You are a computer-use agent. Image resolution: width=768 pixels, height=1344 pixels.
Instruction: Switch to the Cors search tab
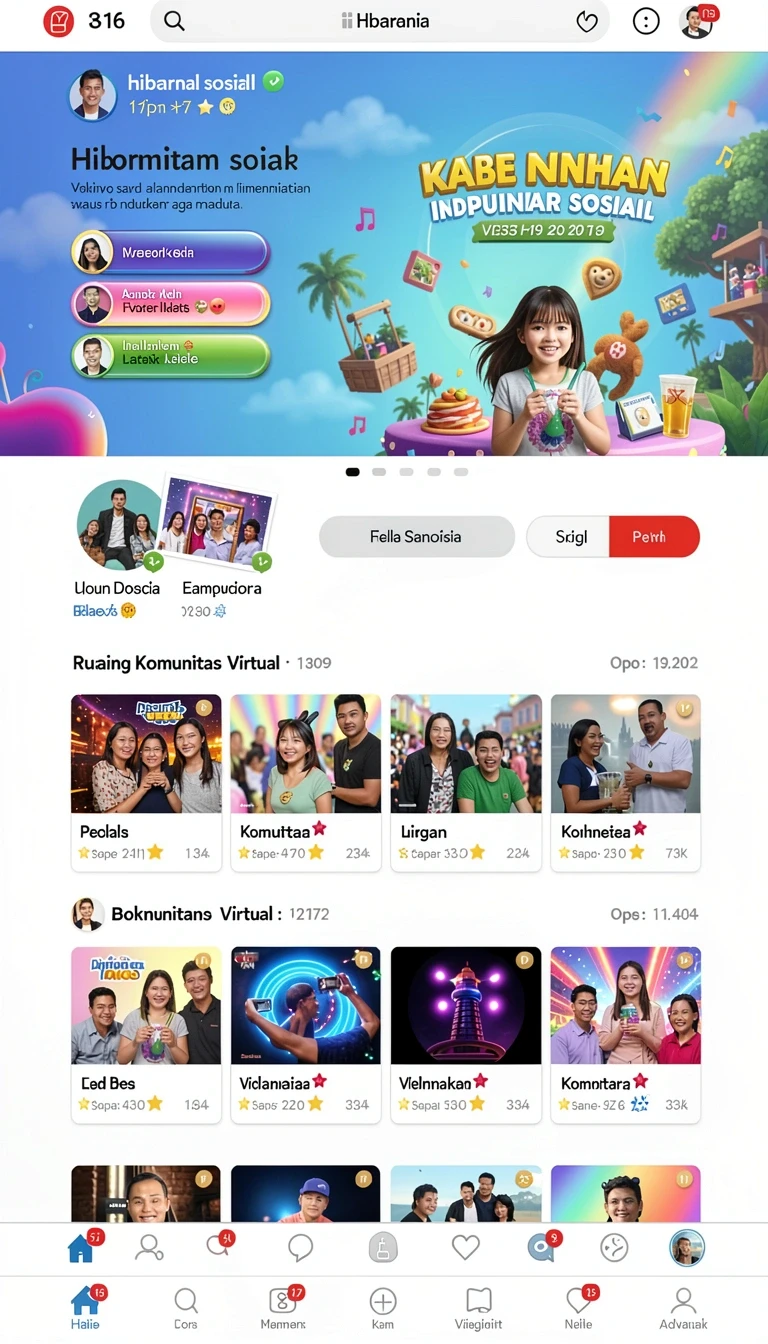pos(186,1308)
